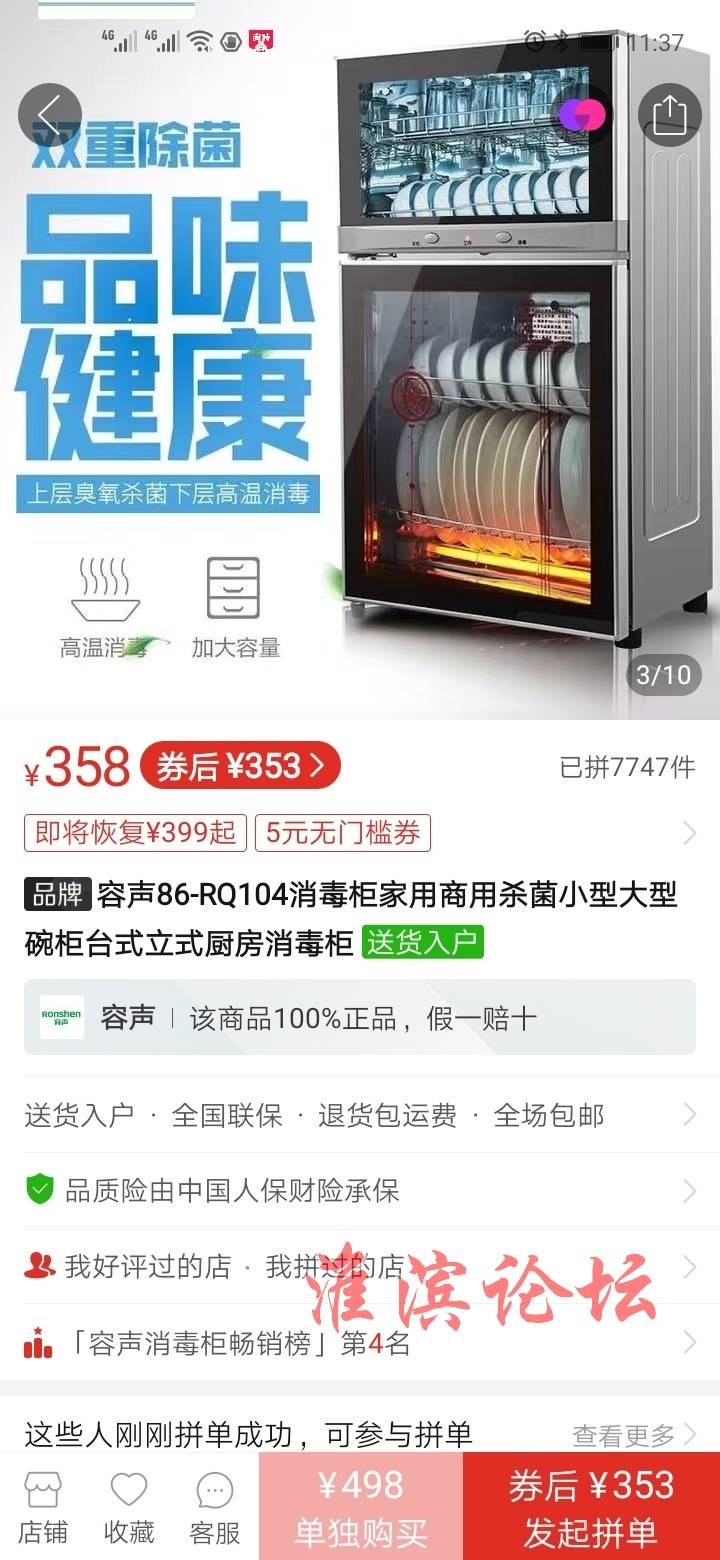
Task: Open the 容声 brand authenticity banner
Action: pyautogui.click(x=360, y=1017)
